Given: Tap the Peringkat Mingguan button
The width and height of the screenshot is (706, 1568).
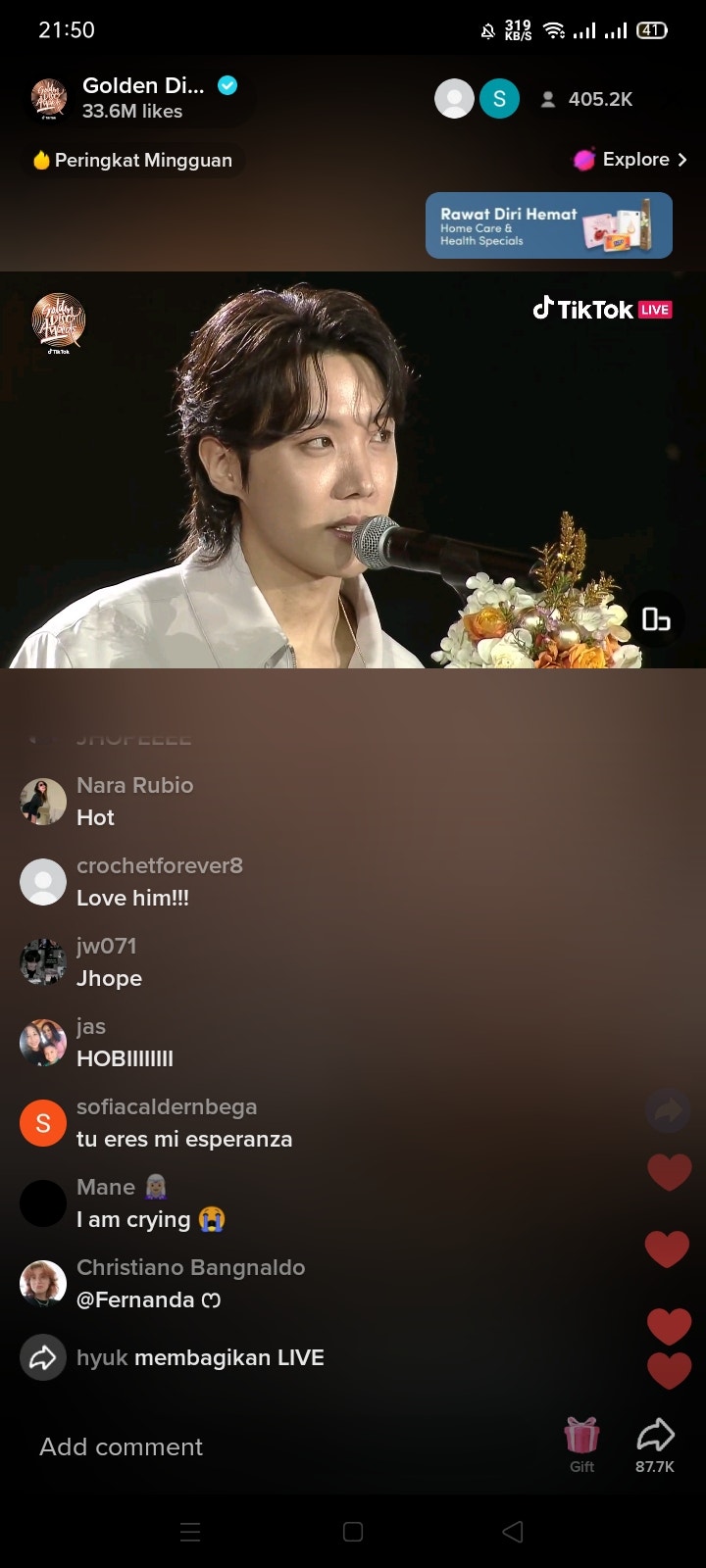Looking at the screenshot, I should coord(132,159).
